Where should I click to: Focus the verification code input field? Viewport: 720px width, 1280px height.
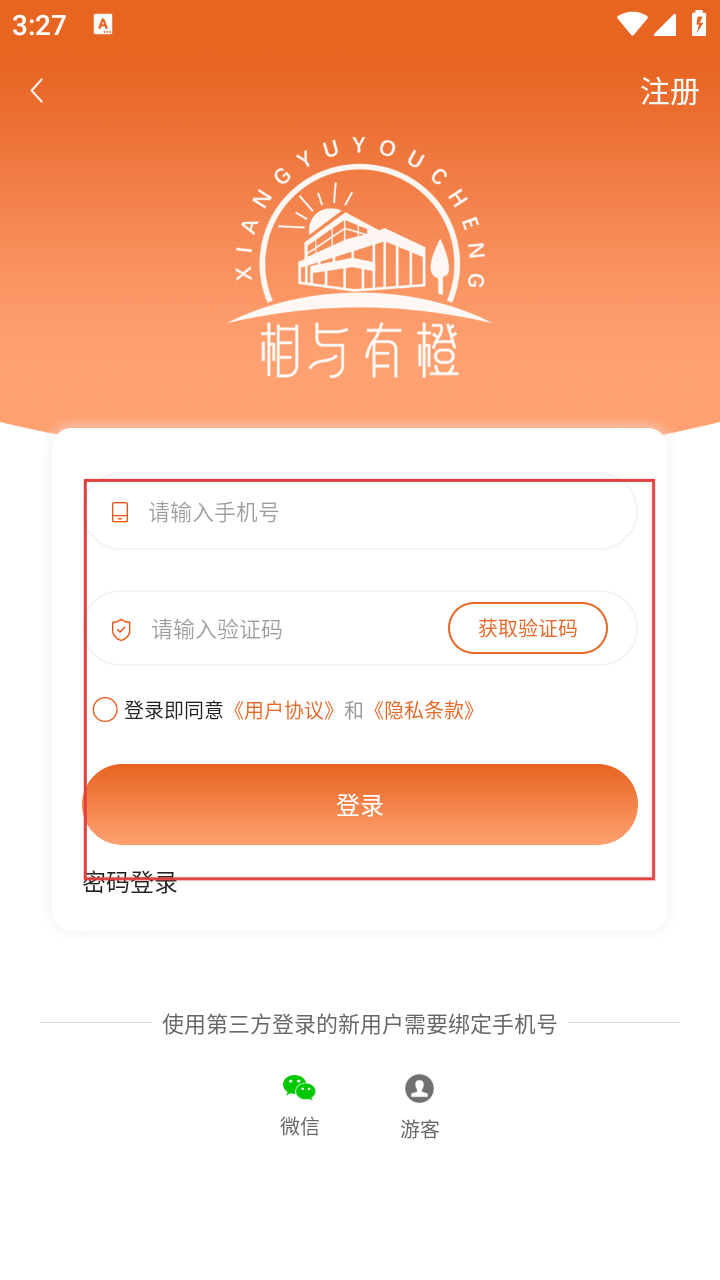290,629
